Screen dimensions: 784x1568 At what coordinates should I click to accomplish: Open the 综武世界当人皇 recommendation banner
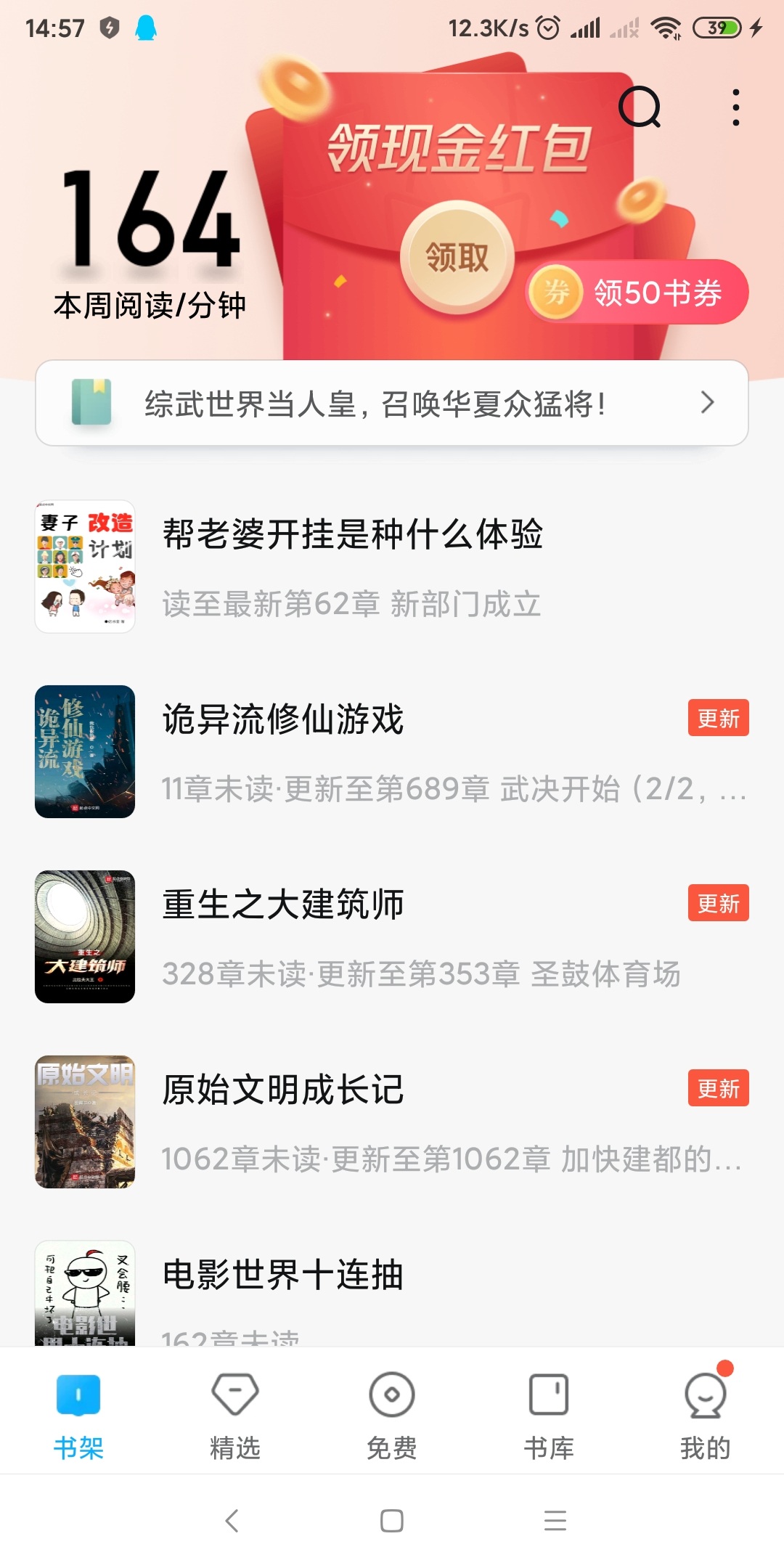pos(392,403)
